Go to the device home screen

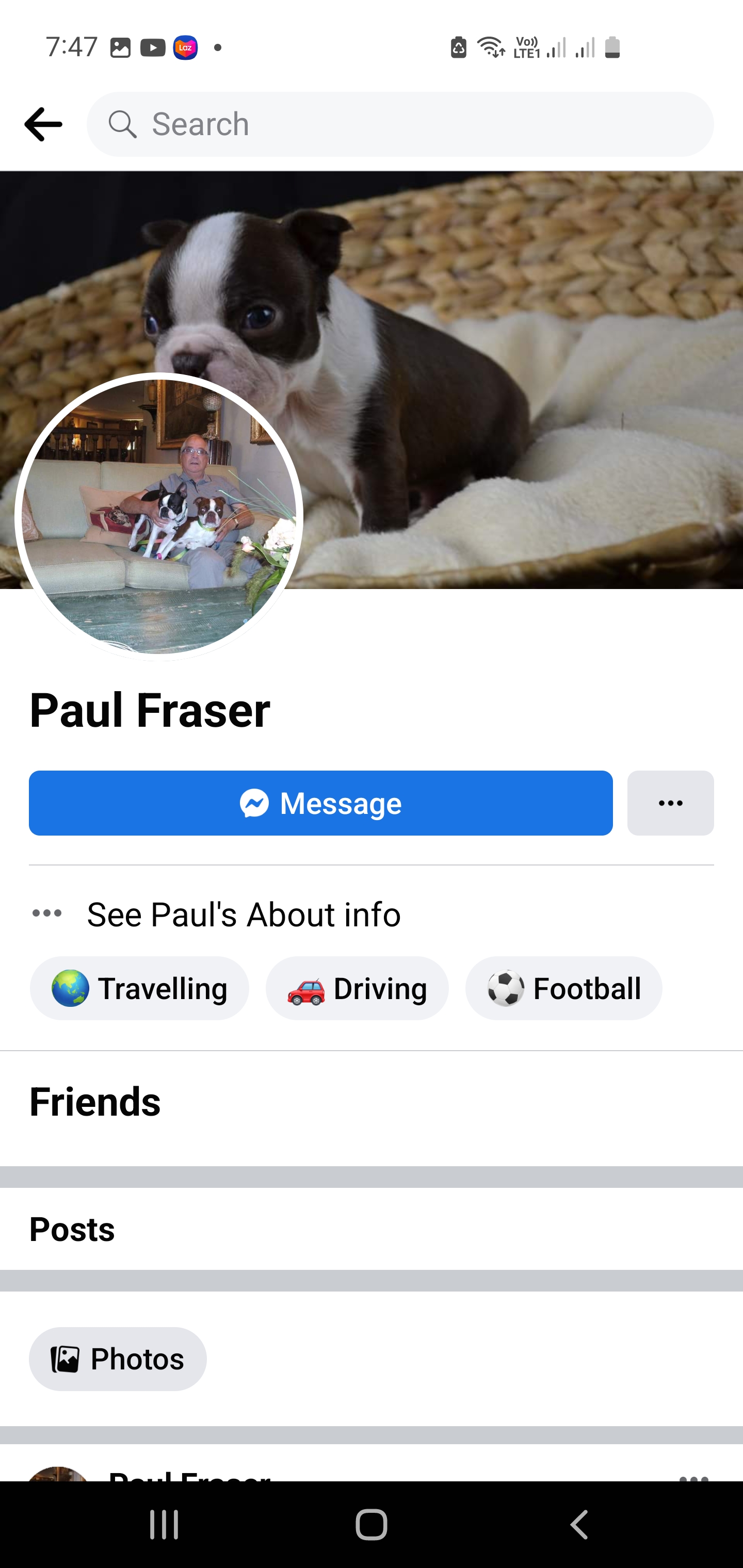point(371,1525)
